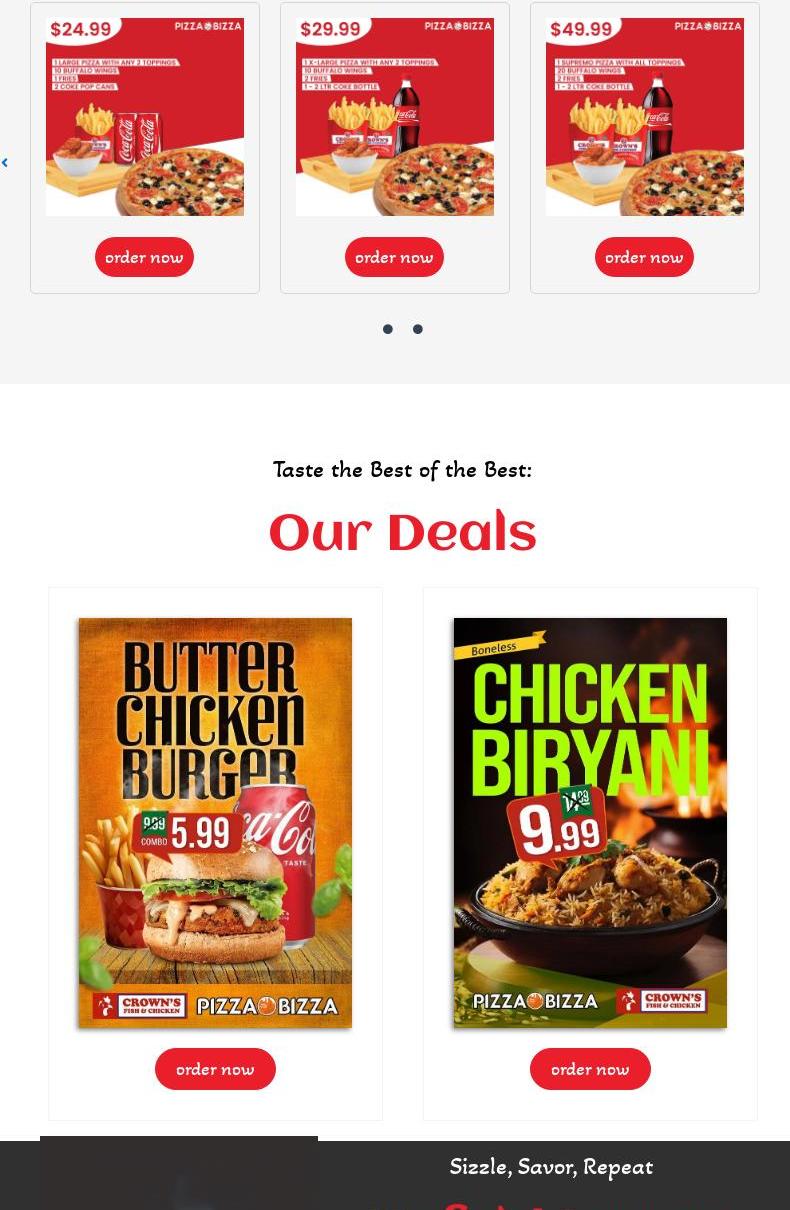Order the Chicken Biryani deal

[590, 1070]
